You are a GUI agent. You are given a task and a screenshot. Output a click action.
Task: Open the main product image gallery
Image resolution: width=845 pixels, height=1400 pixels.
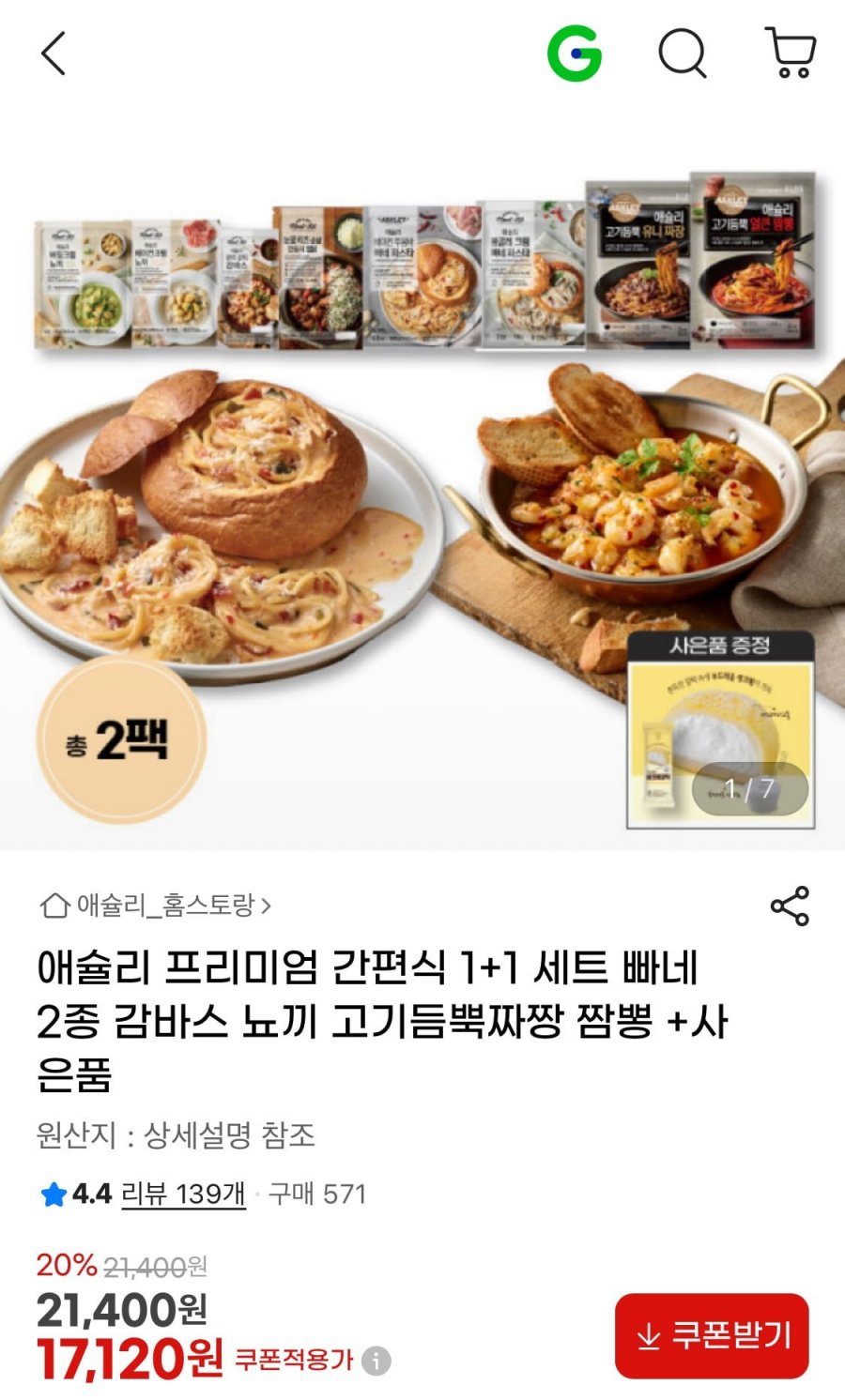click(422, 488)
